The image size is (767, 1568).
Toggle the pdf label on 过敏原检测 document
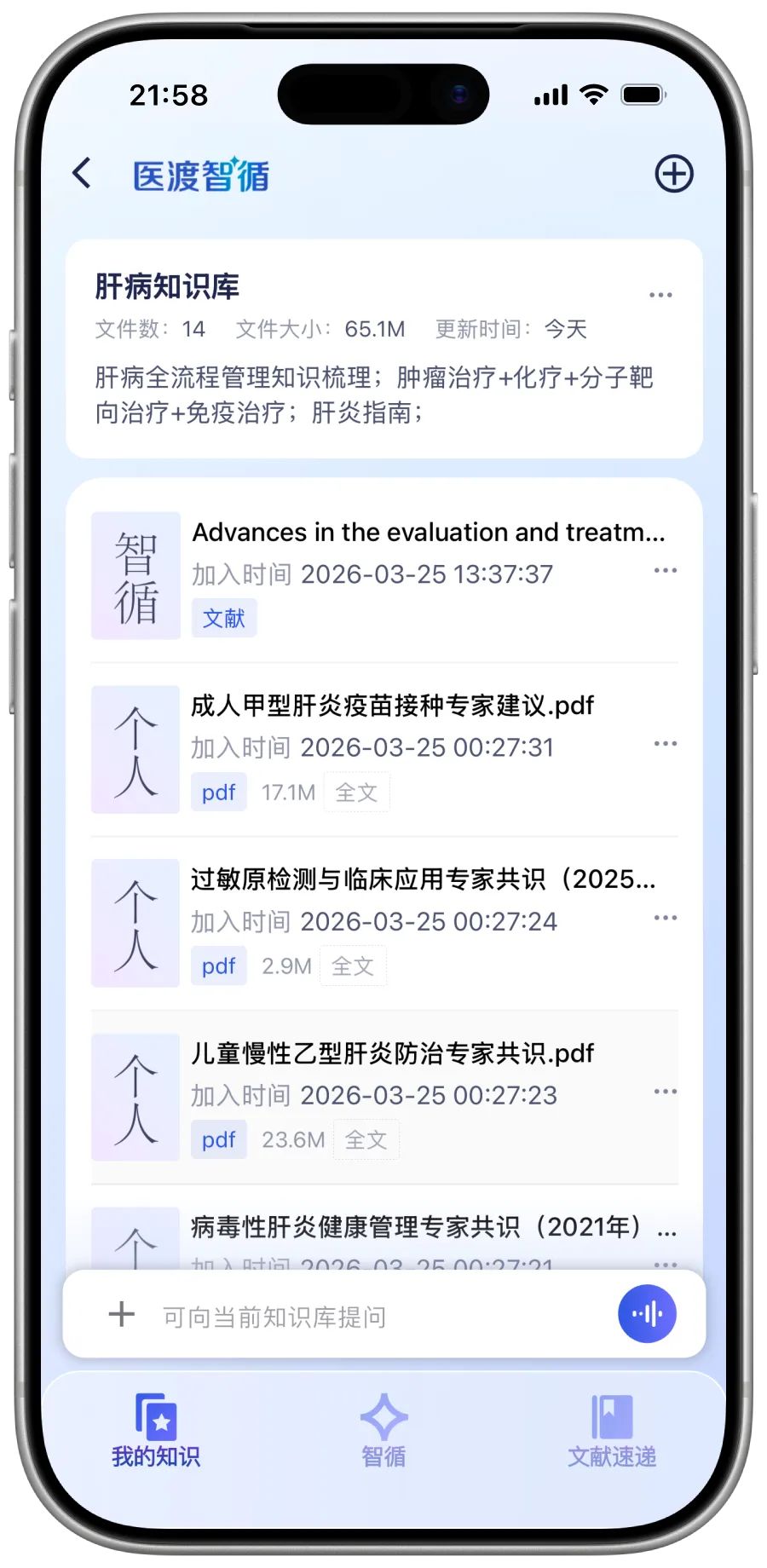218,966
